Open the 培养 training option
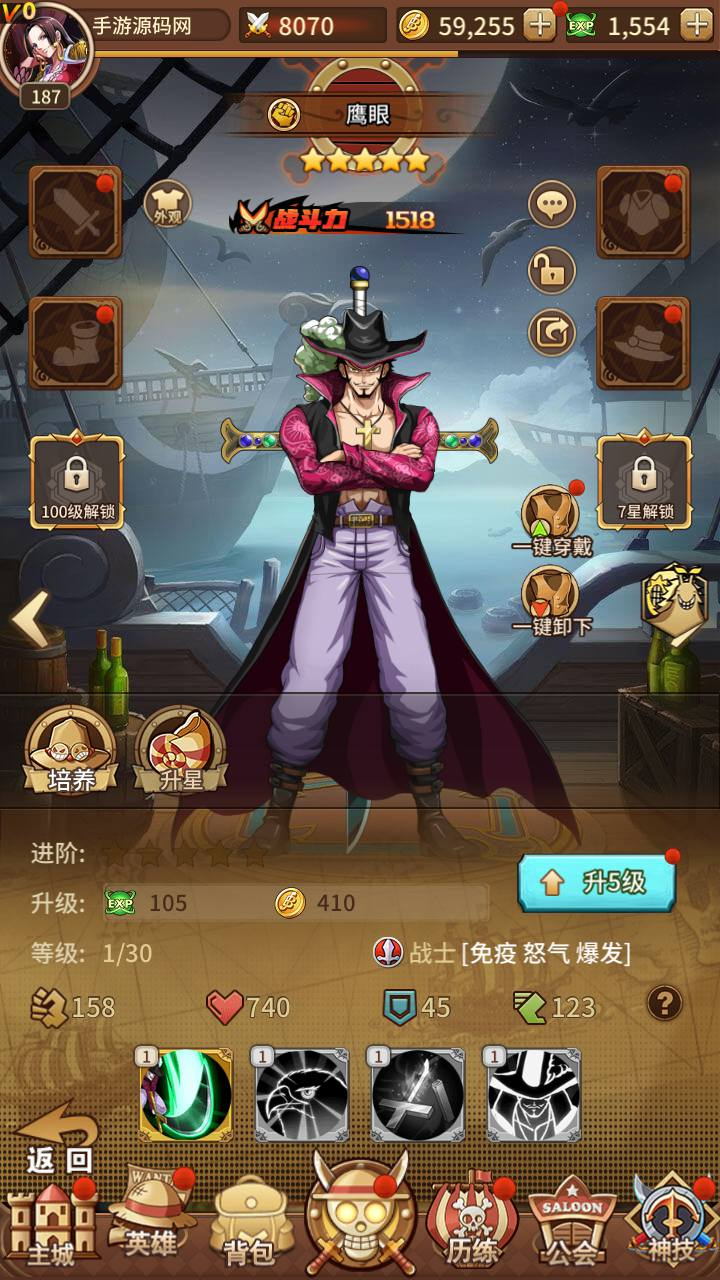 point(71,751)
